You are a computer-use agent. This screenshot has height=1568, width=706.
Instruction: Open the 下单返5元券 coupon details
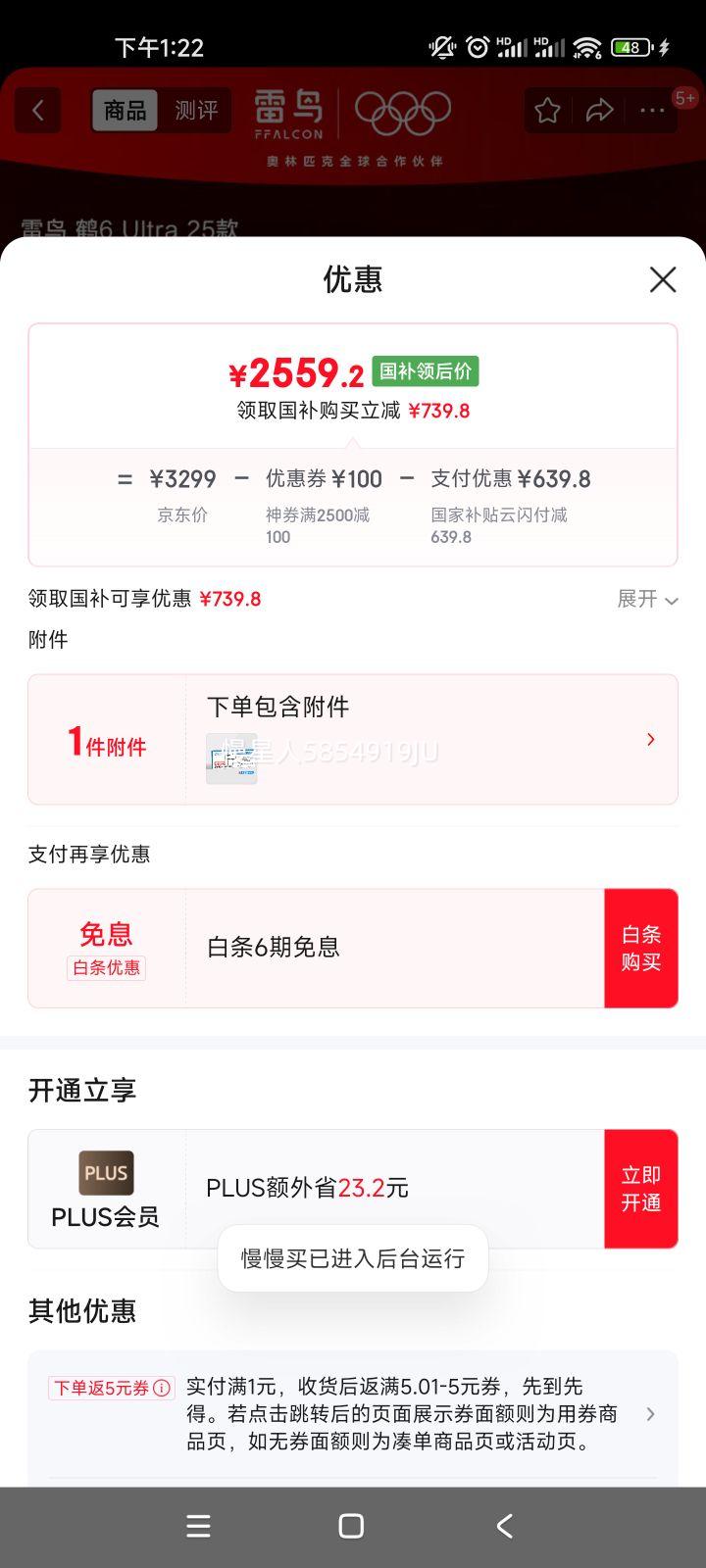pos(353,1414)
